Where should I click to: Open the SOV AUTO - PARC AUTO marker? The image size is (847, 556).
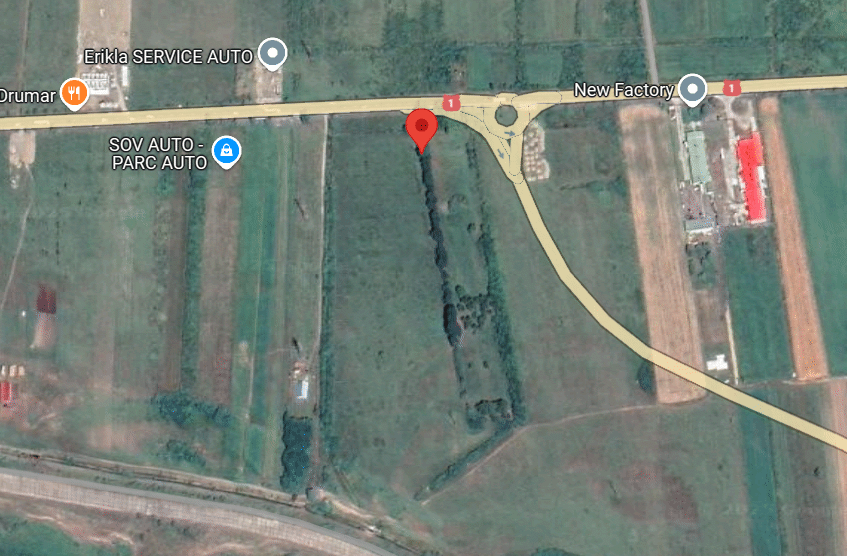227,152
